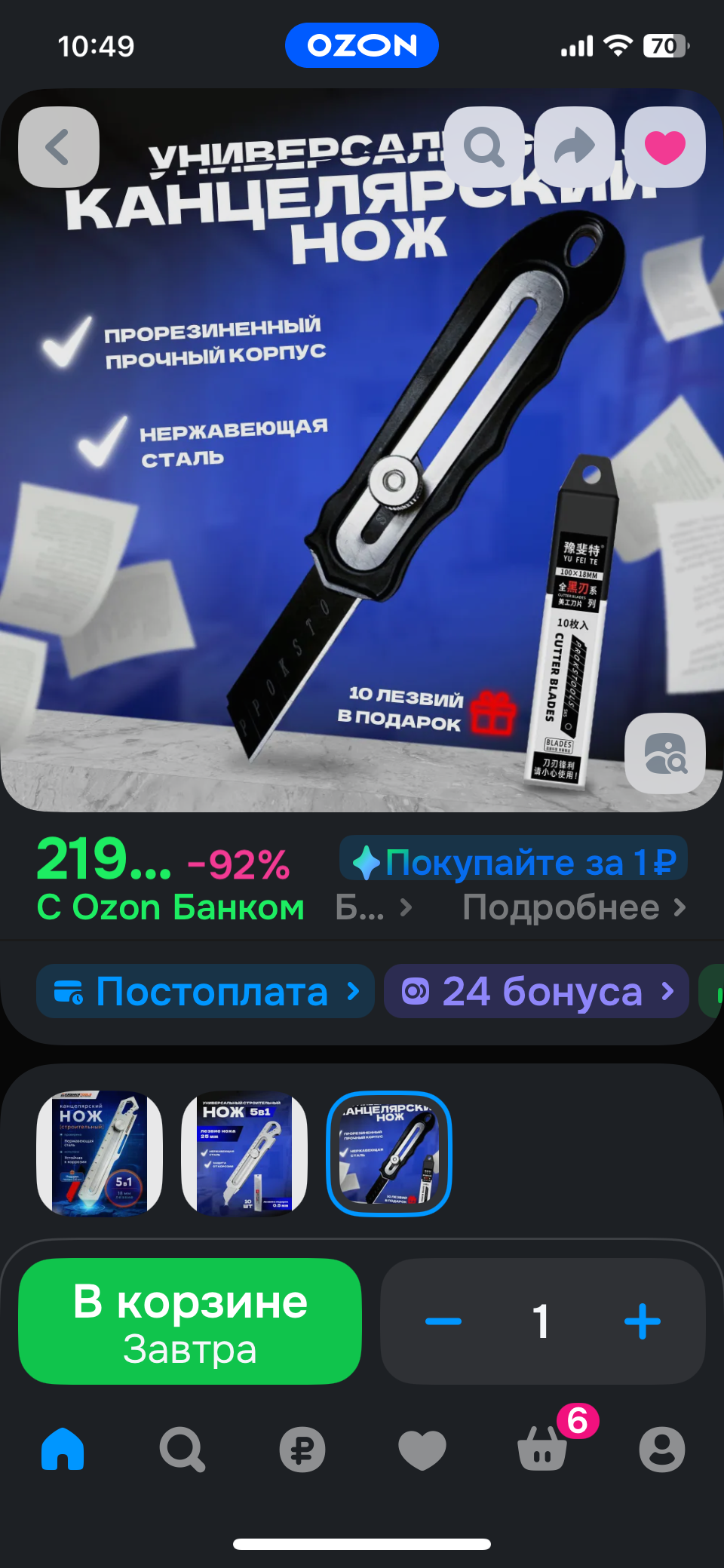Screen dimensions: 724x1568
Task: Increase quantity with the plus button
Action: pyautogui.click(x=643, y=1321)
